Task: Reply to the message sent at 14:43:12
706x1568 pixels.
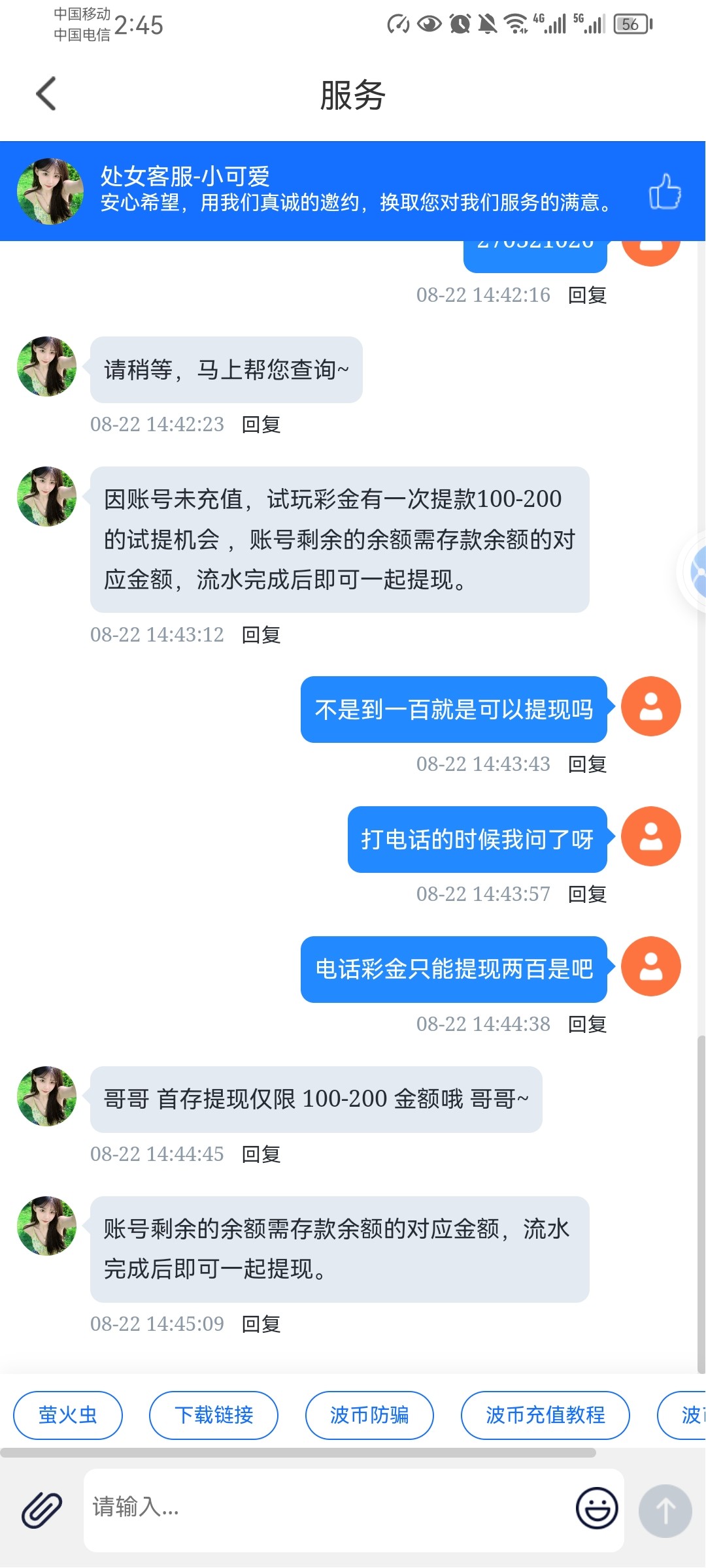Action: click(261, 635)
